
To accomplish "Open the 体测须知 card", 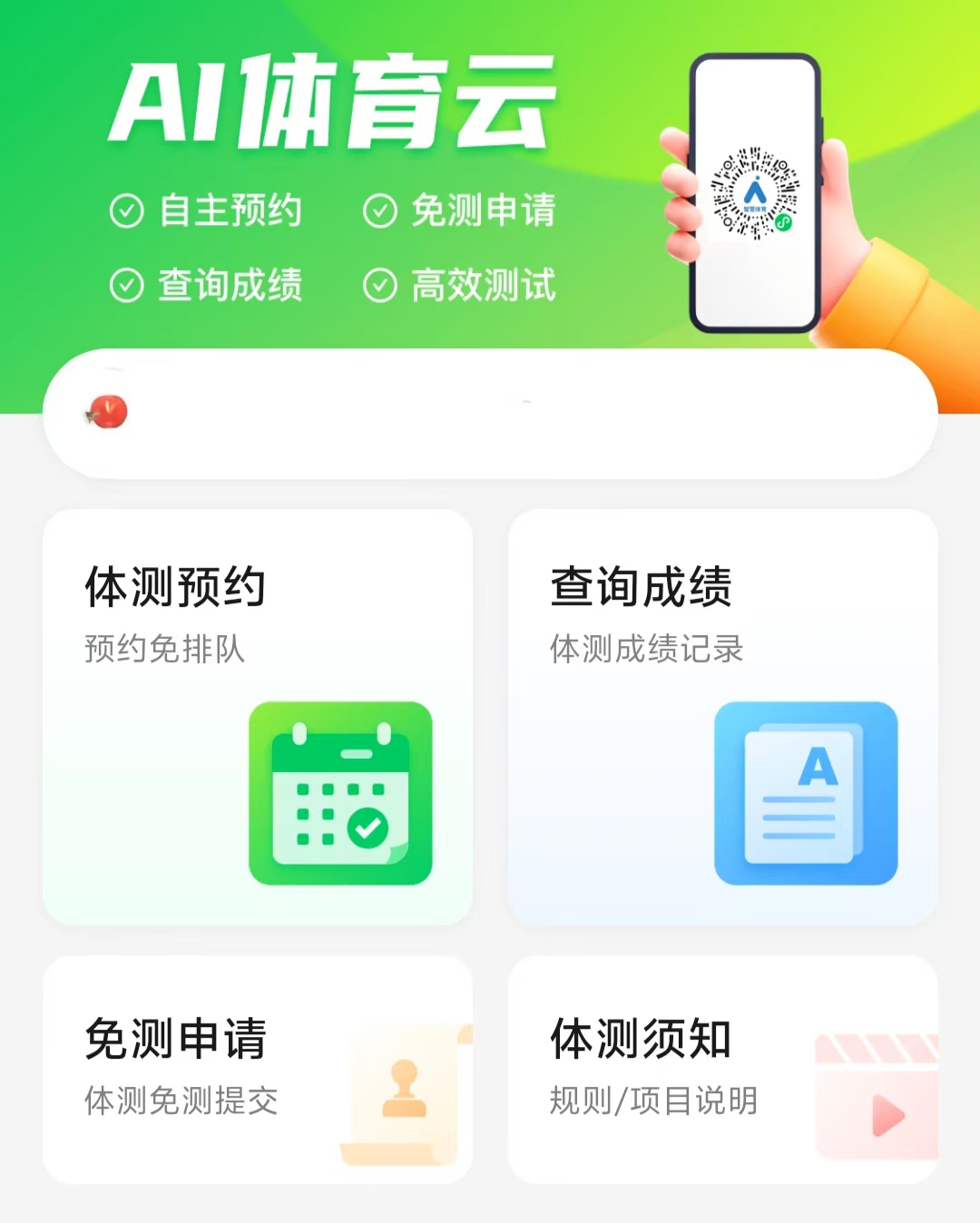I will click(x=722, y=1069).
